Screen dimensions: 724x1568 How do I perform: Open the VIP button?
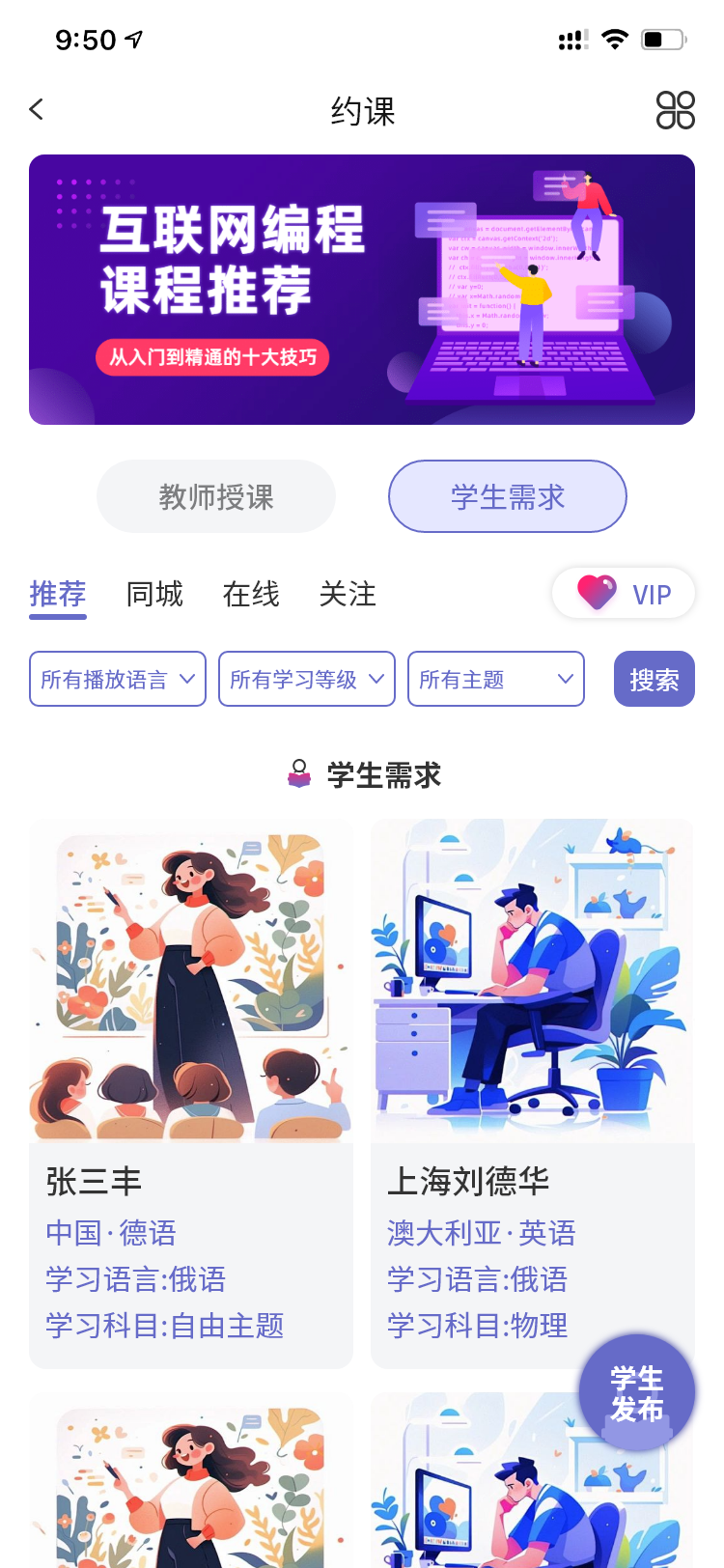pos(624,593)
